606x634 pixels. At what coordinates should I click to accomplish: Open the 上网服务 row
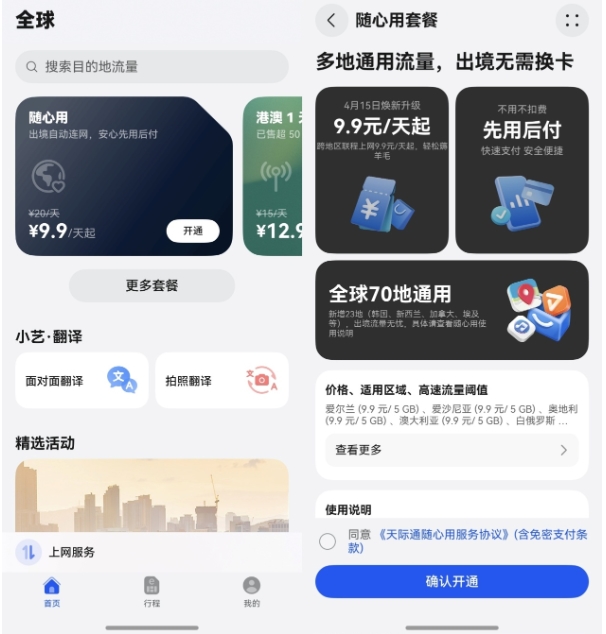click(x=152, y=552)
